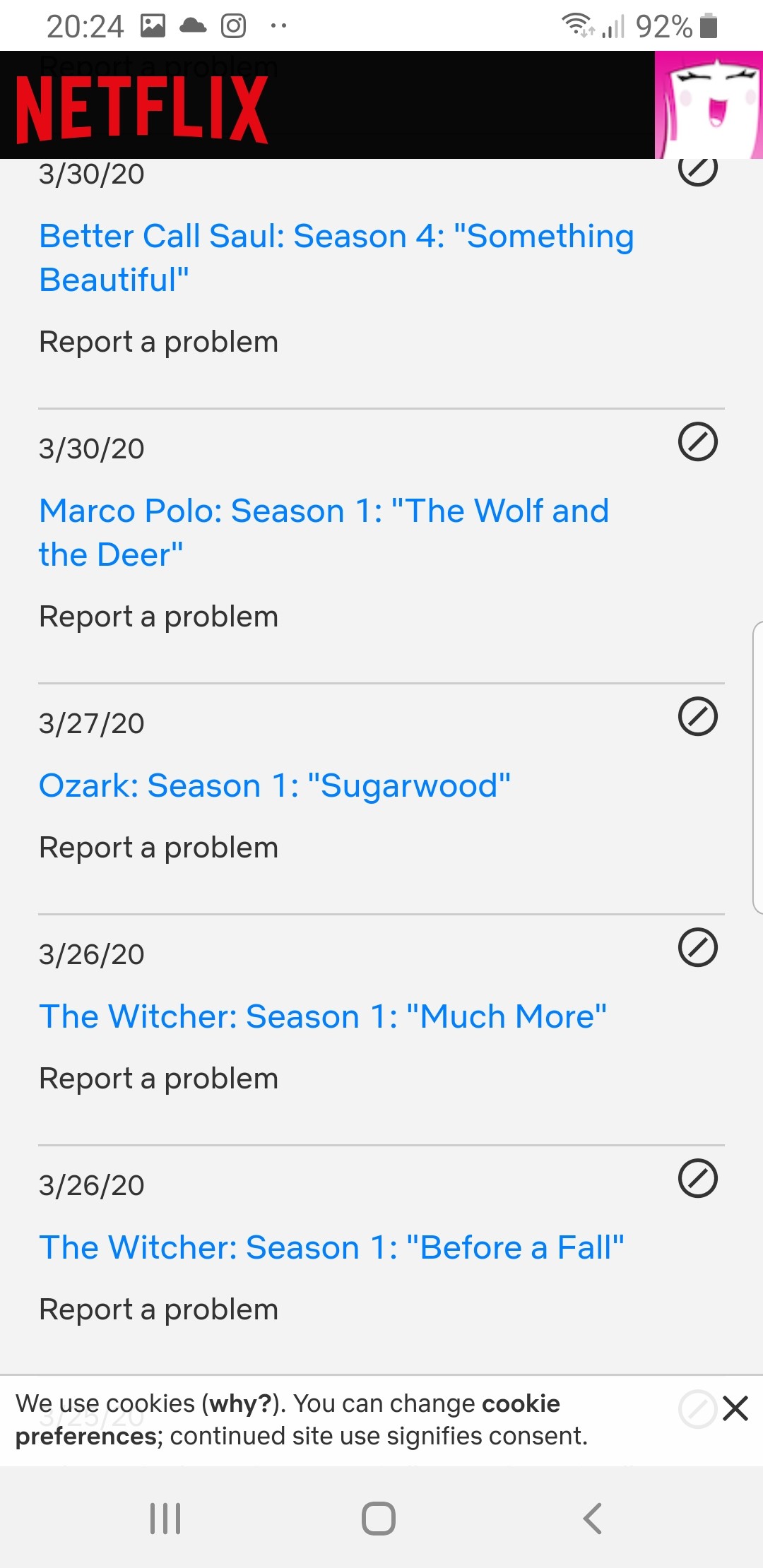
Task: Open Better Call Saul "Something Beautiful" link
Action: pyautogui.click(x=336, y=258)
